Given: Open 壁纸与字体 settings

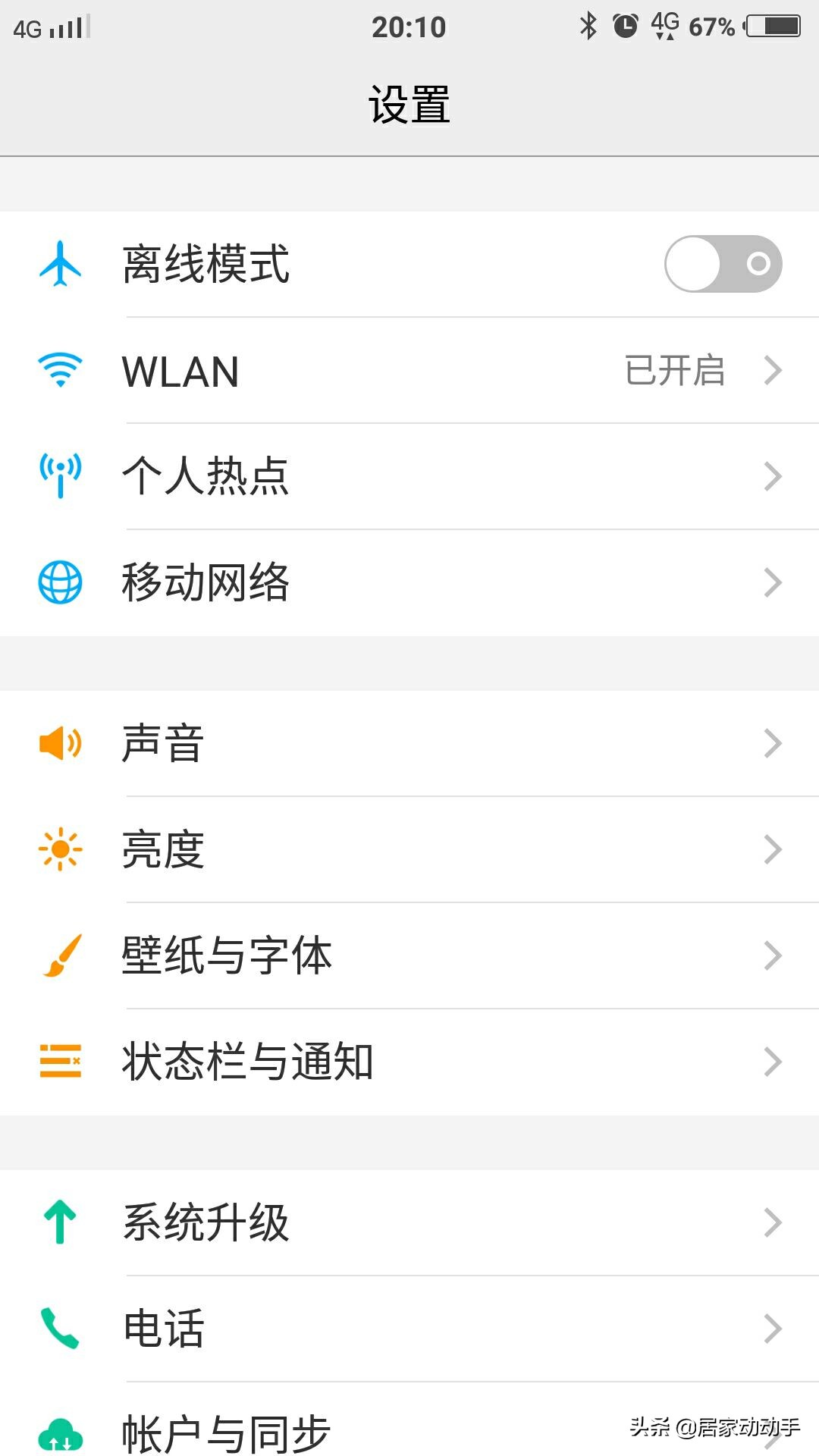Looking at the screenshot, I should point(409,955).
